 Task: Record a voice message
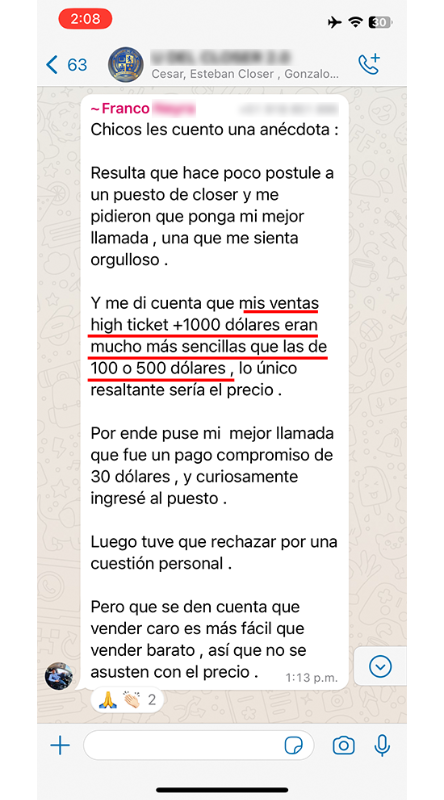[x=382, y=746]
